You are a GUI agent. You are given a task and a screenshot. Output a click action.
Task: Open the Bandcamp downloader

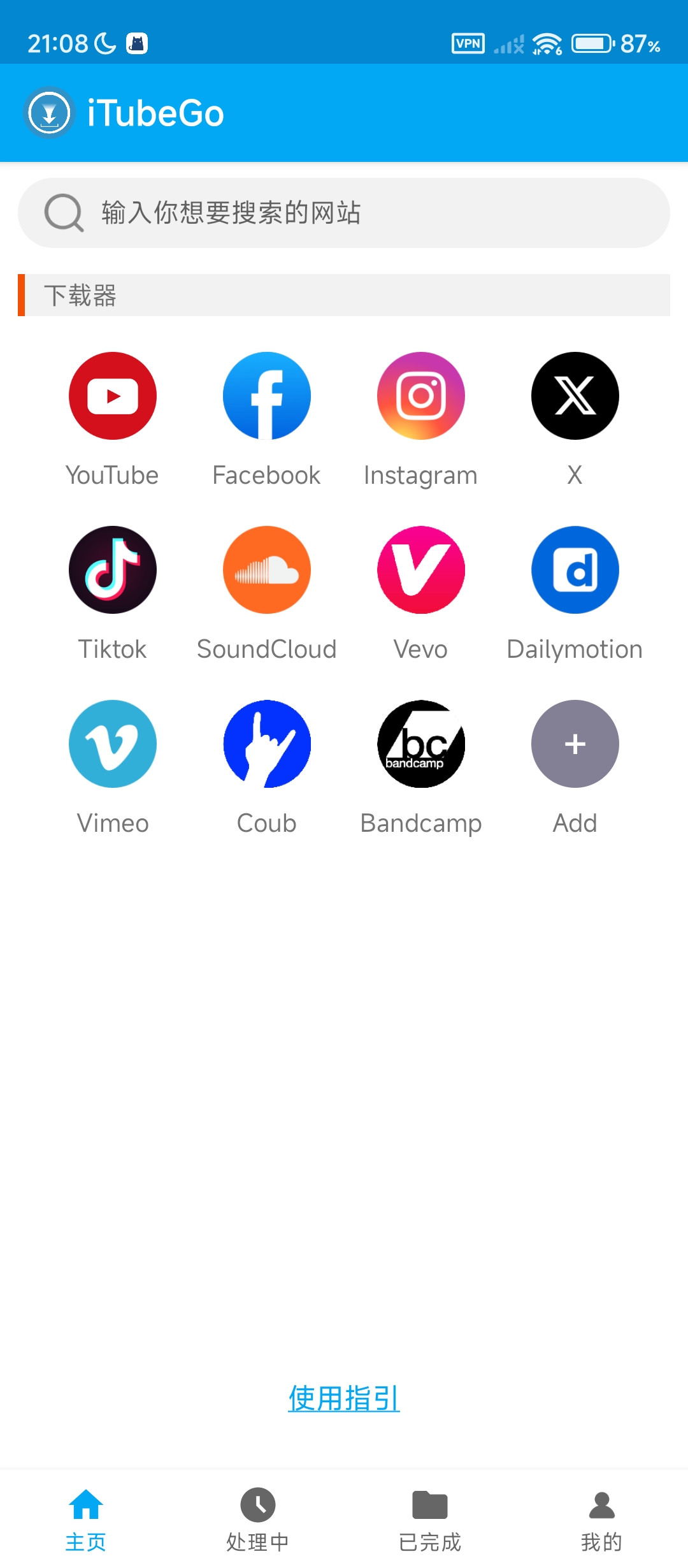click(x=421, y=744)
